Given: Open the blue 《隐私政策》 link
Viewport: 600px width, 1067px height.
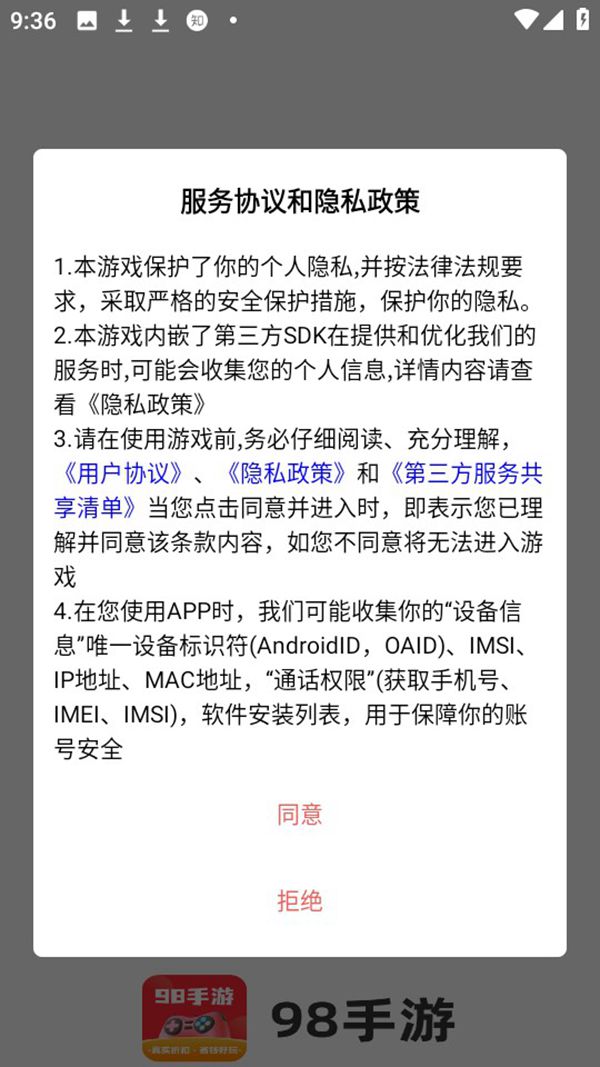Looking at the screenshot, I should point(285,472).
